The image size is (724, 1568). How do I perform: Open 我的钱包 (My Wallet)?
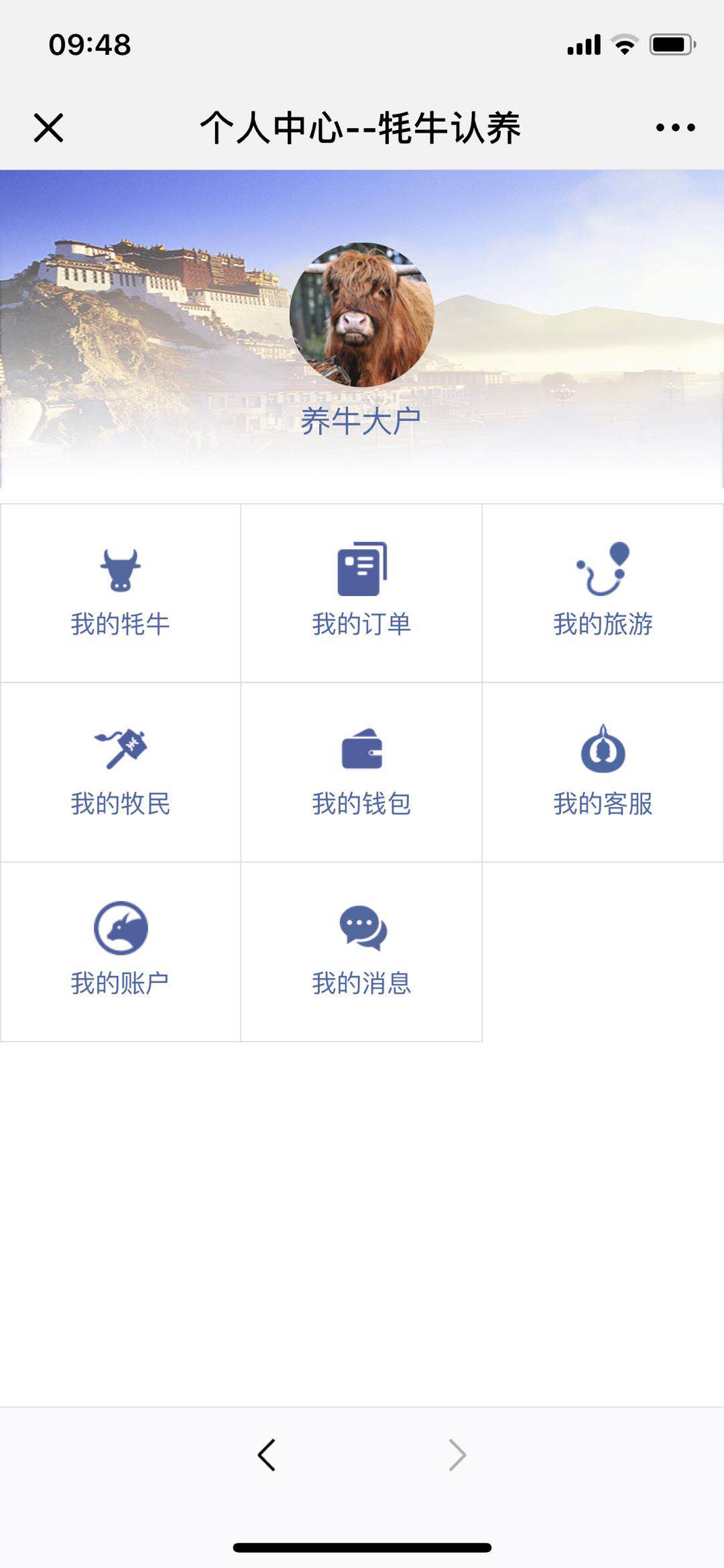tap(361, 772)
